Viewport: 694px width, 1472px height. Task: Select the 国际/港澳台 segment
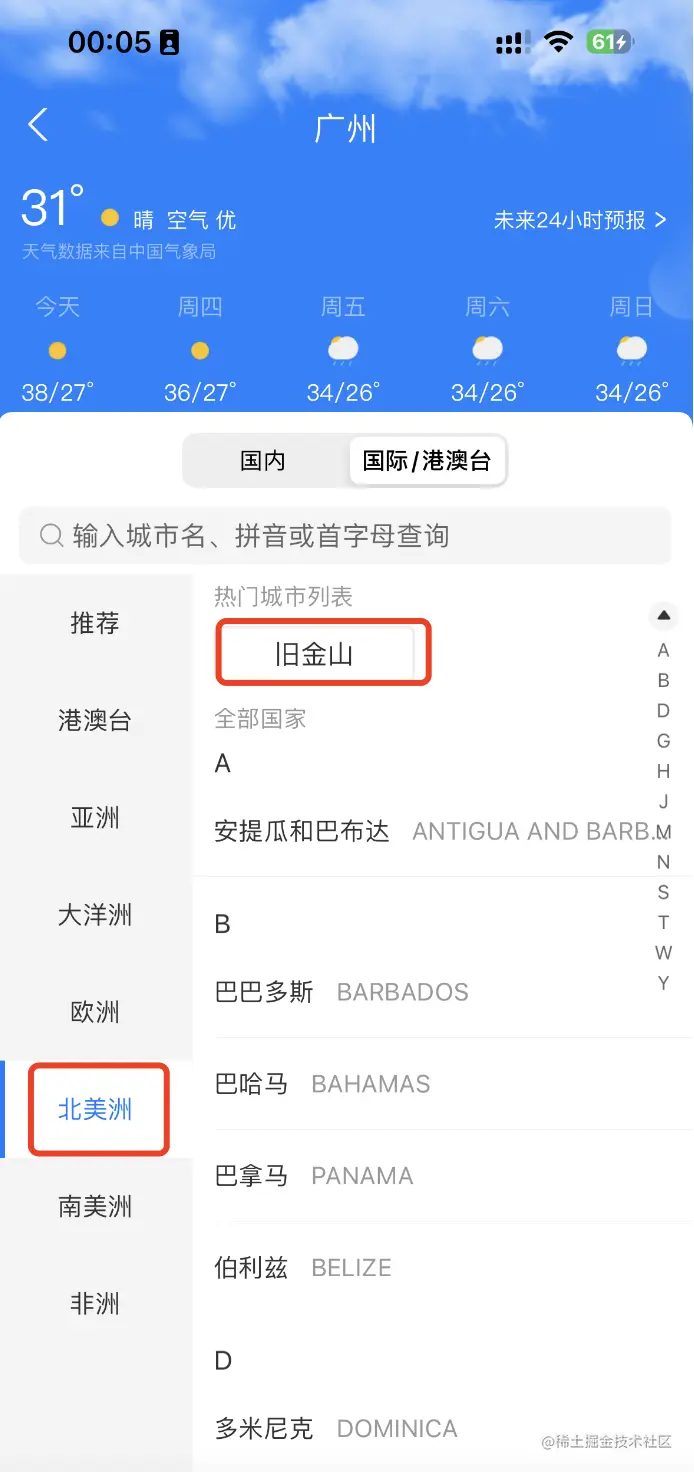coord(427,460)
